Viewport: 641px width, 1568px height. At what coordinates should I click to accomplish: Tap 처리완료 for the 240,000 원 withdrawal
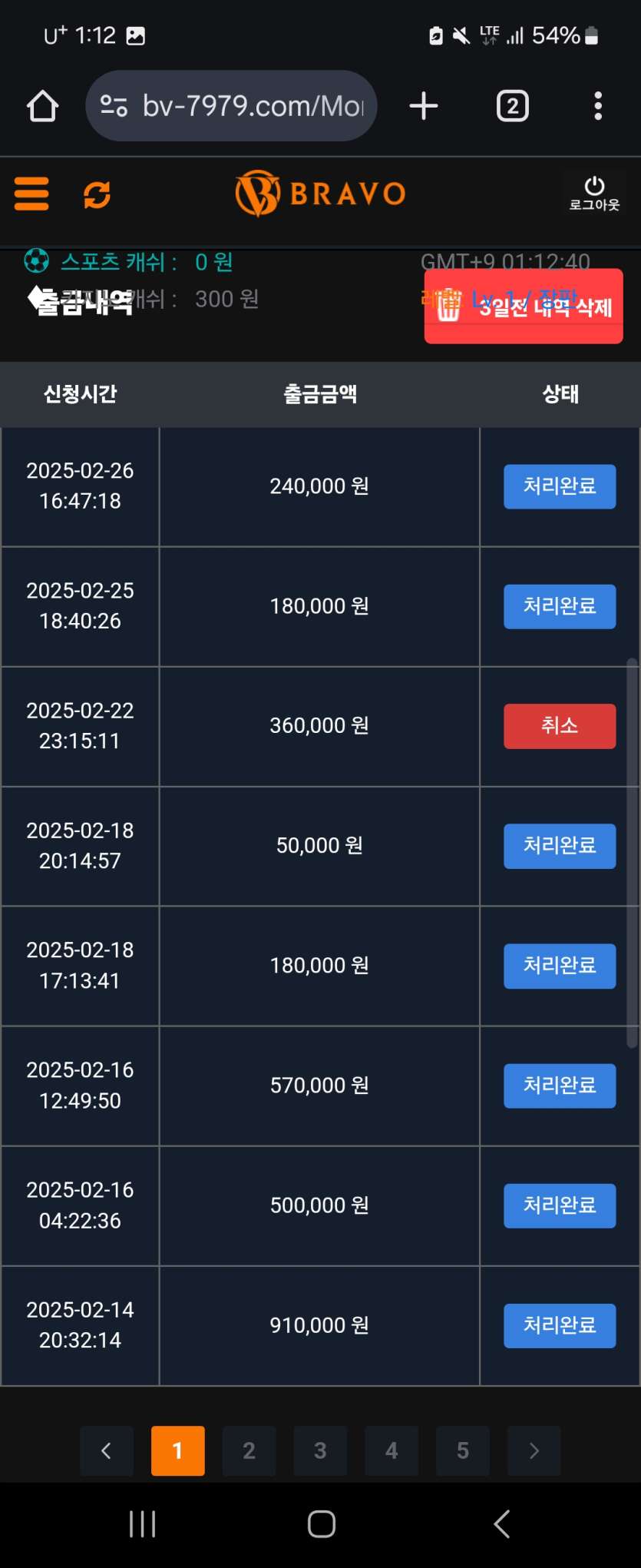[560, 486]
